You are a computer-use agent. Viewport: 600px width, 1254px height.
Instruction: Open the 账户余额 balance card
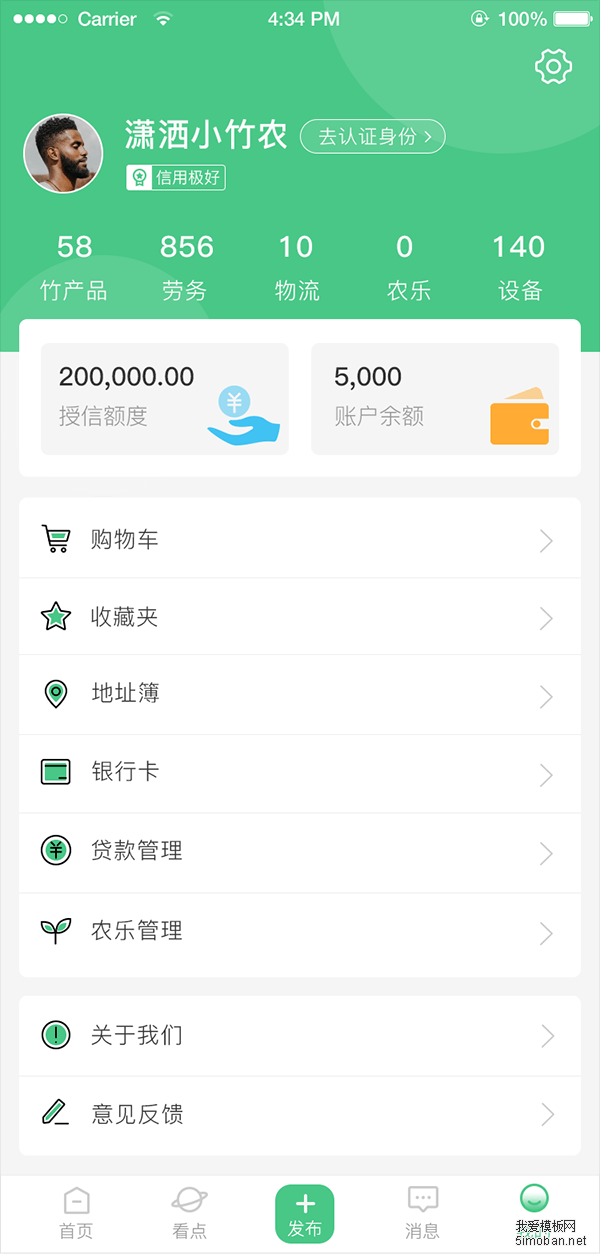click(435, 399)
